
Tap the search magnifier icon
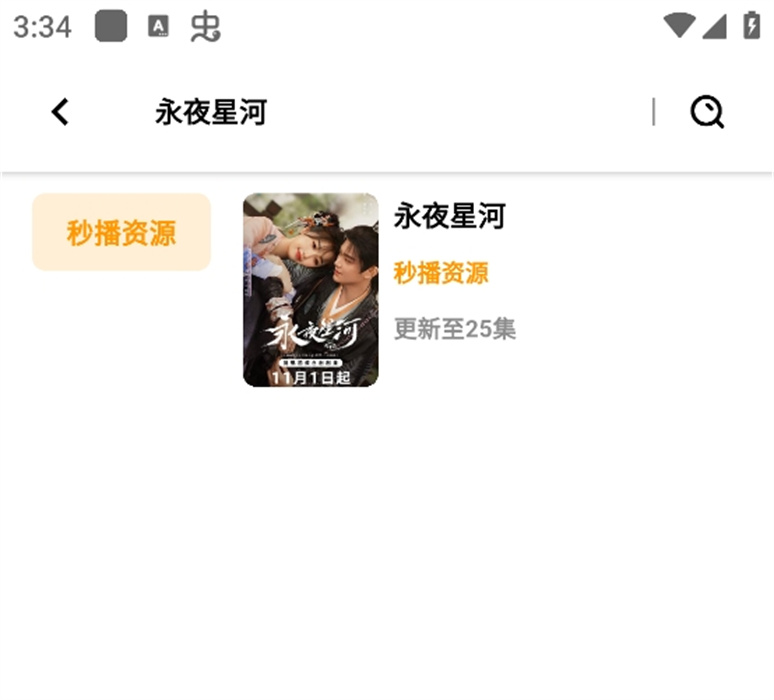(x=707, y=112)
